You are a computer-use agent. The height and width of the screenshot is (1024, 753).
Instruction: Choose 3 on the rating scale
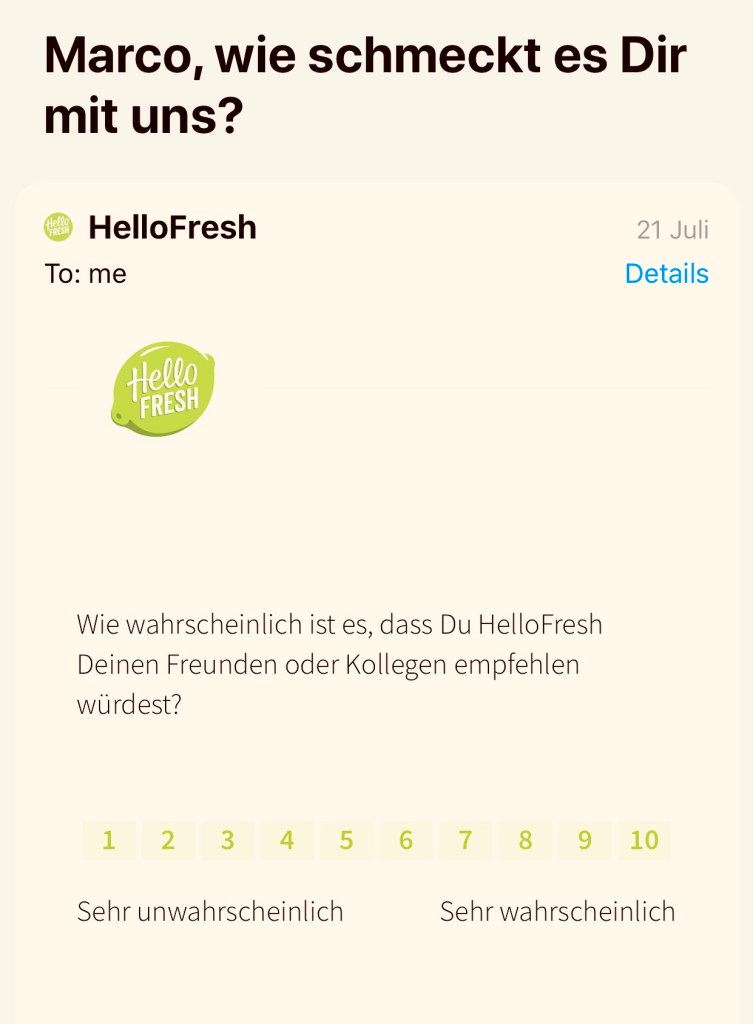228,840
